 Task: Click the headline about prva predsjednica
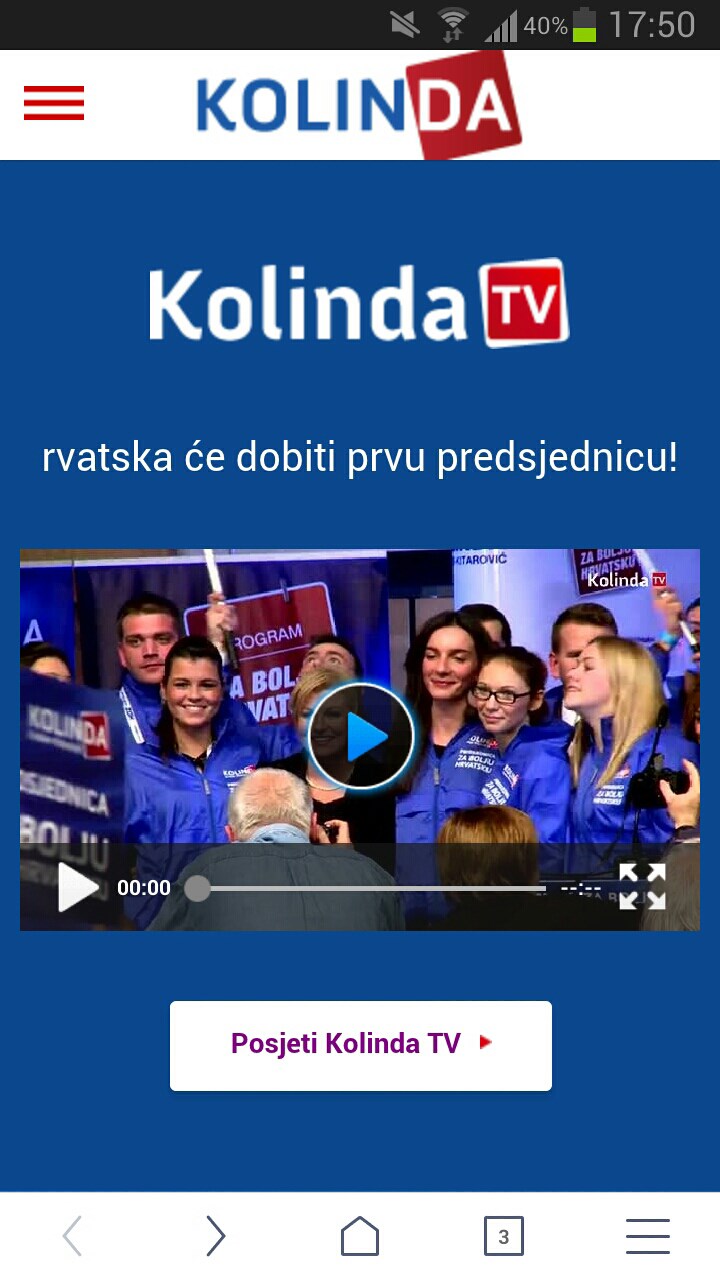coord(360,460)
